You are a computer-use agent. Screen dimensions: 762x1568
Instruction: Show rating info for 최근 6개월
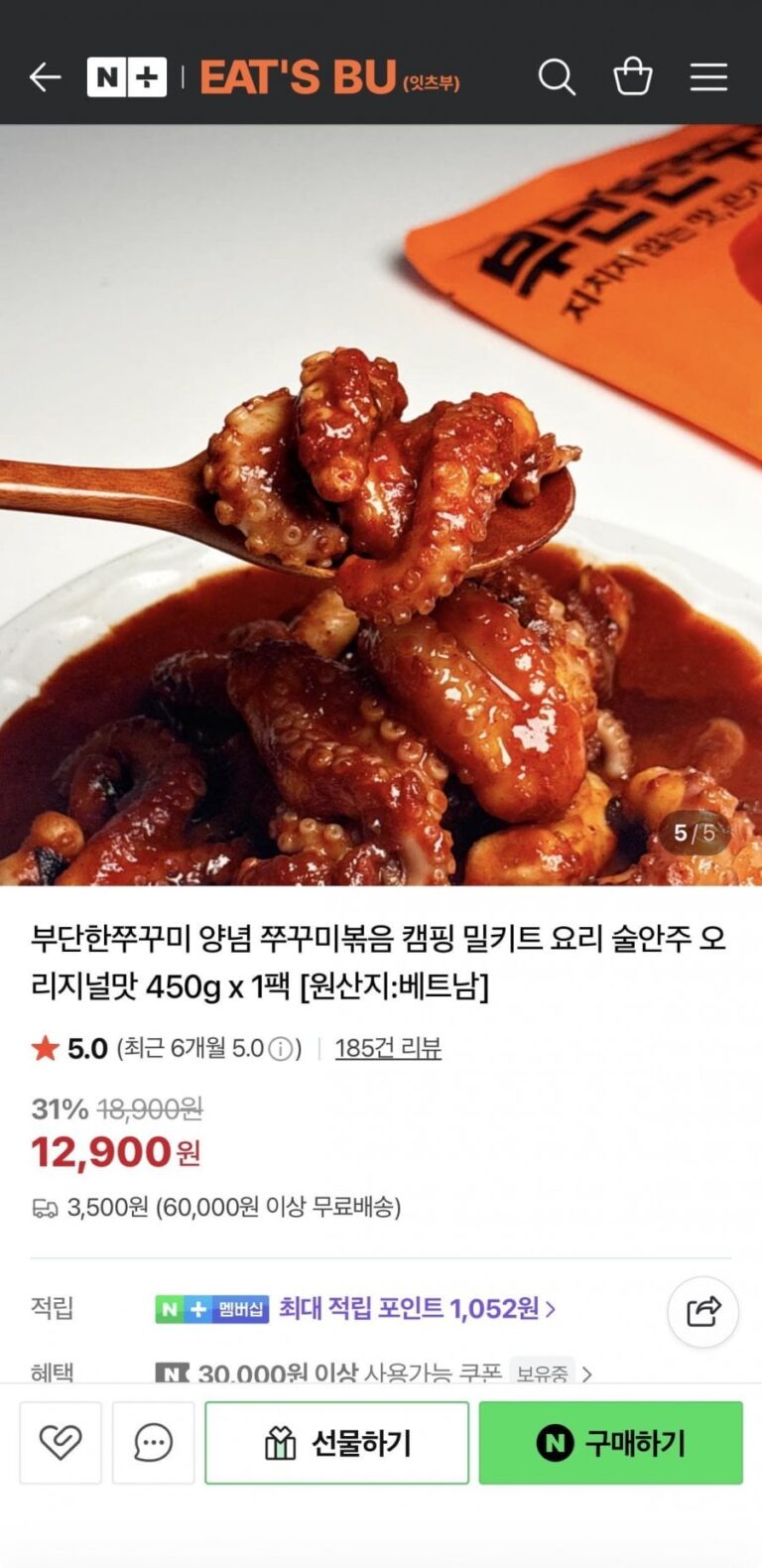coord(284,1049)
